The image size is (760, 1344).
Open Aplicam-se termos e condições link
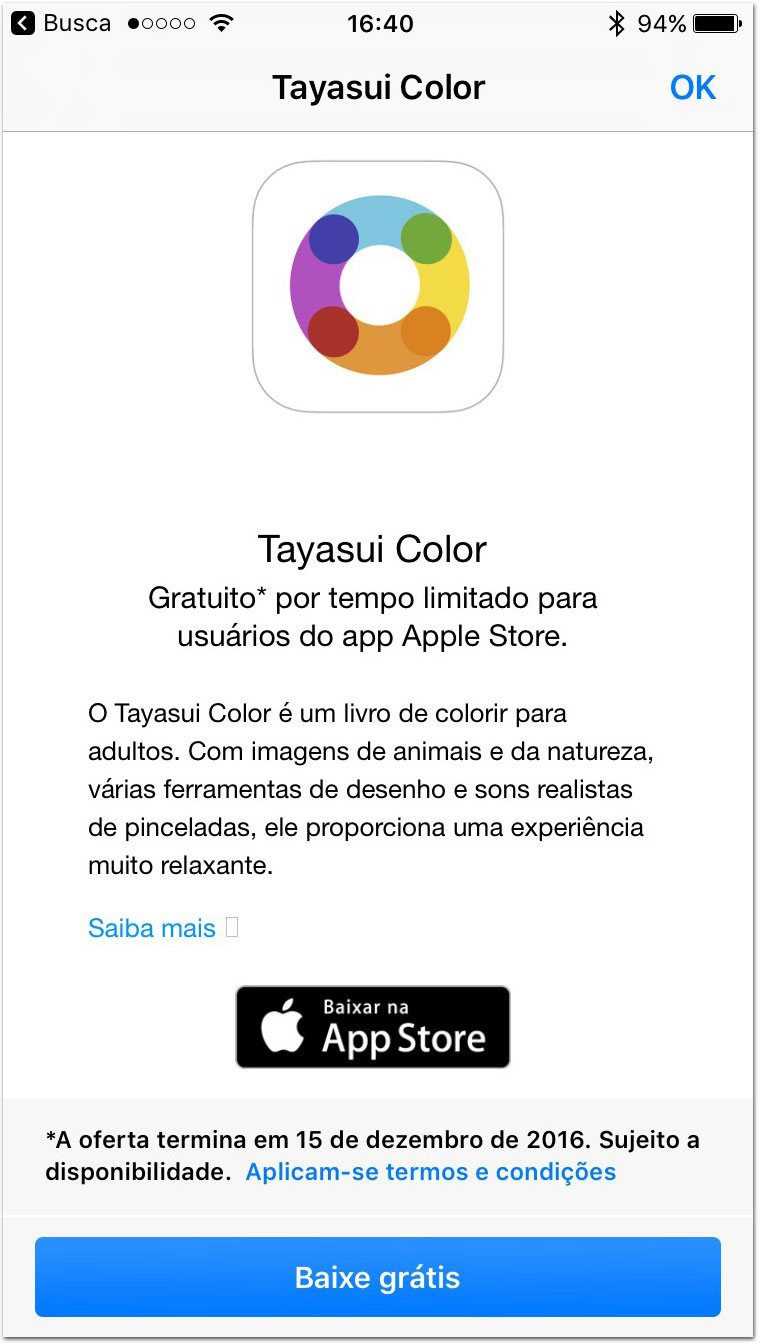pyautogui.click(x=431, y=1171)
